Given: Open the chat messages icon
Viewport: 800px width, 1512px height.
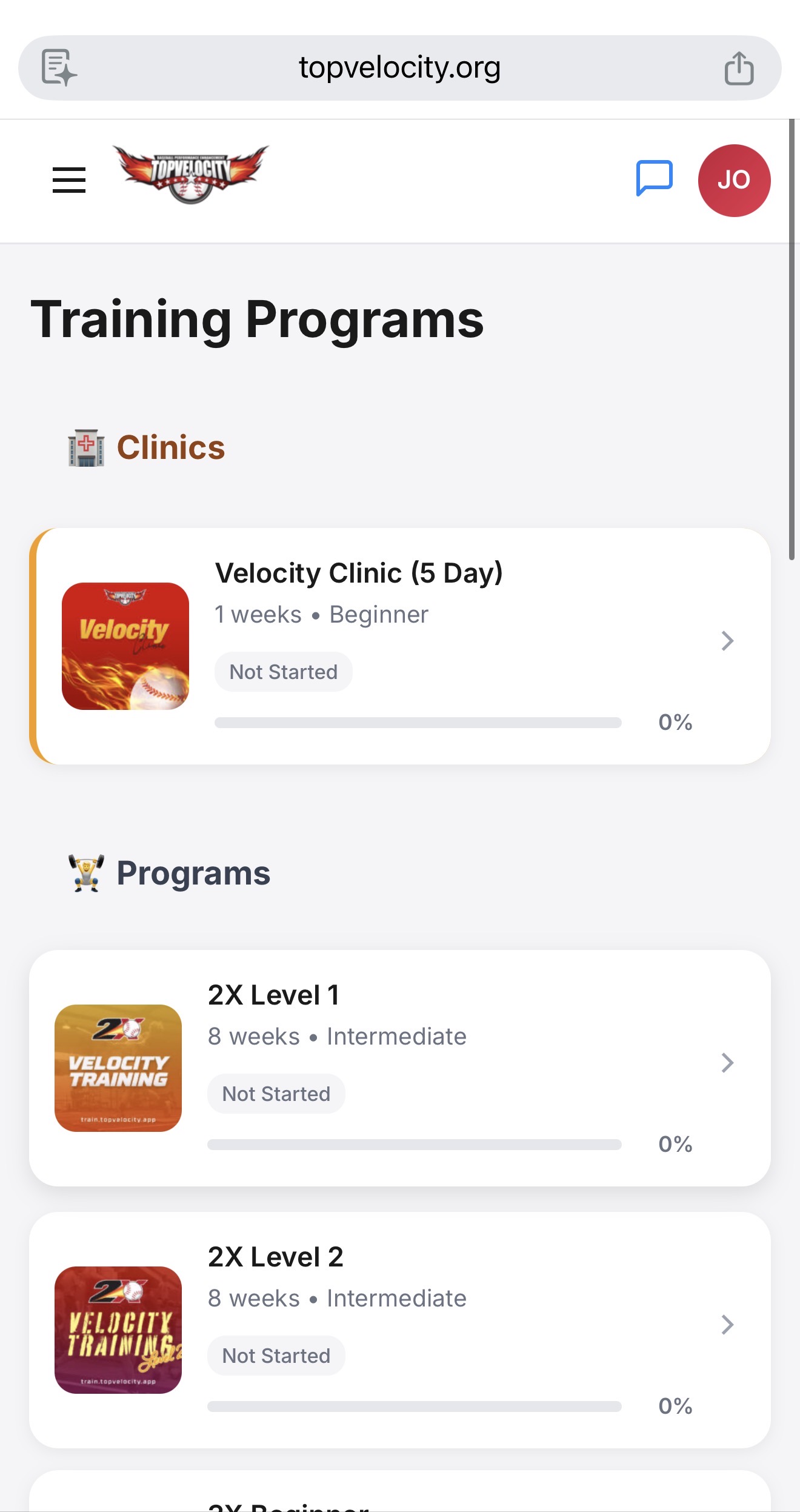Looking at the screenshot, I should pyautogui.click(x=655, y=178).
